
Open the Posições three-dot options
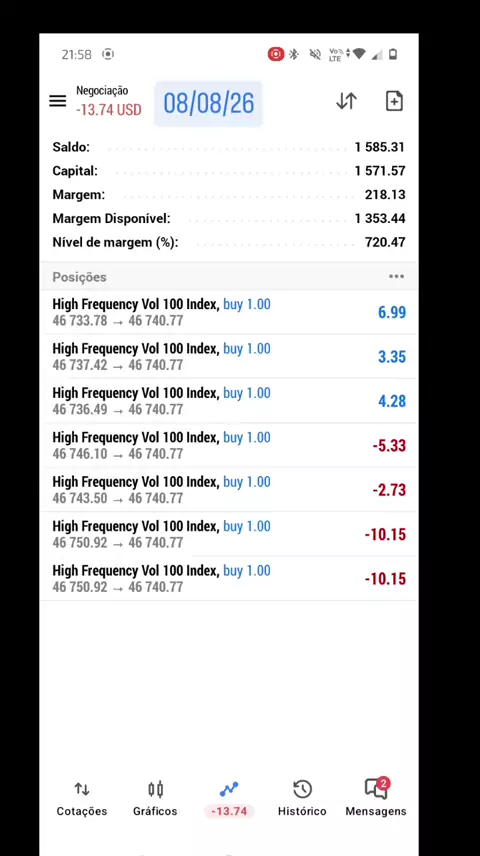pyautogui.click(x=396, y=277)
